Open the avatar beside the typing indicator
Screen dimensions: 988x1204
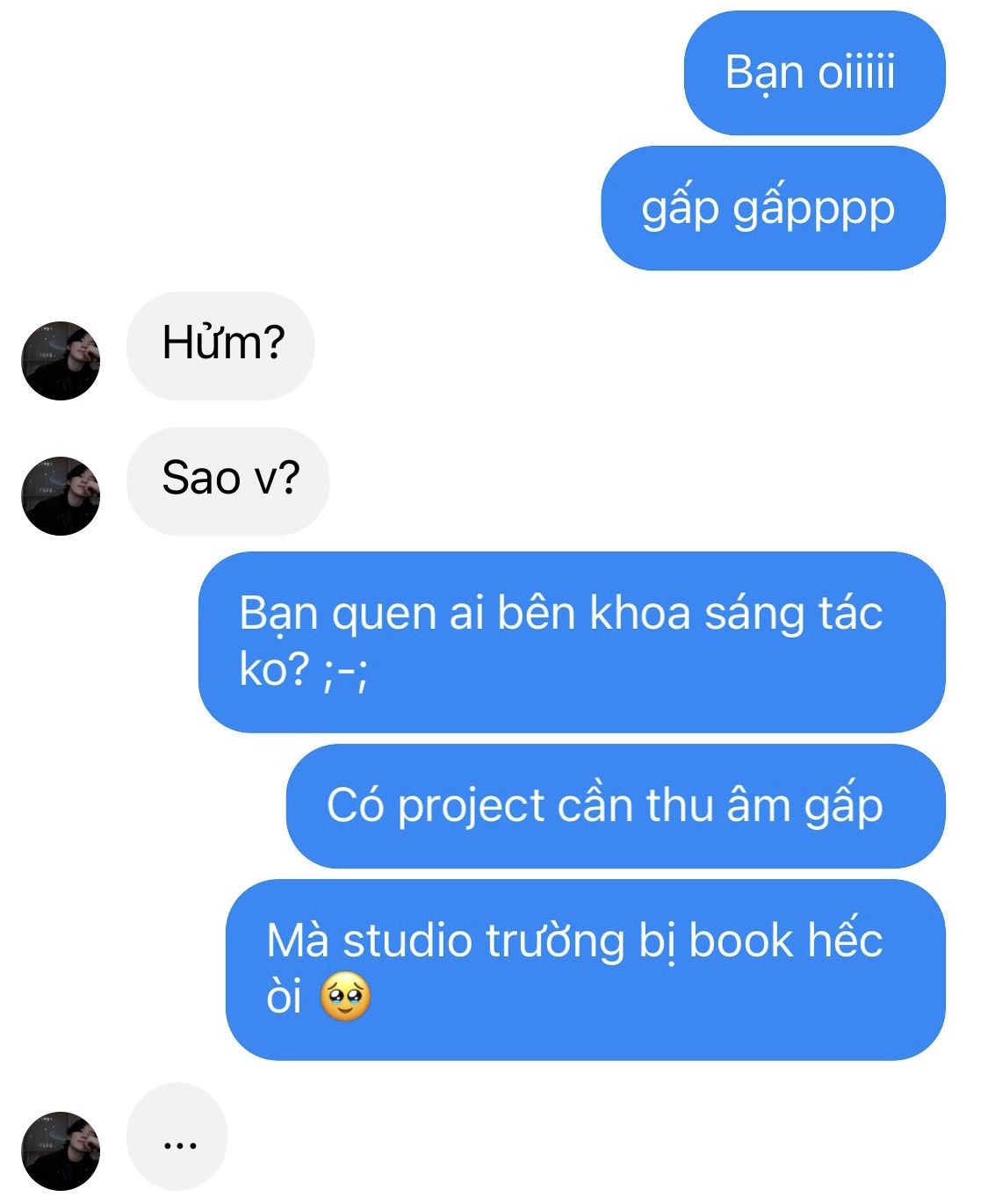[61, 1150]
